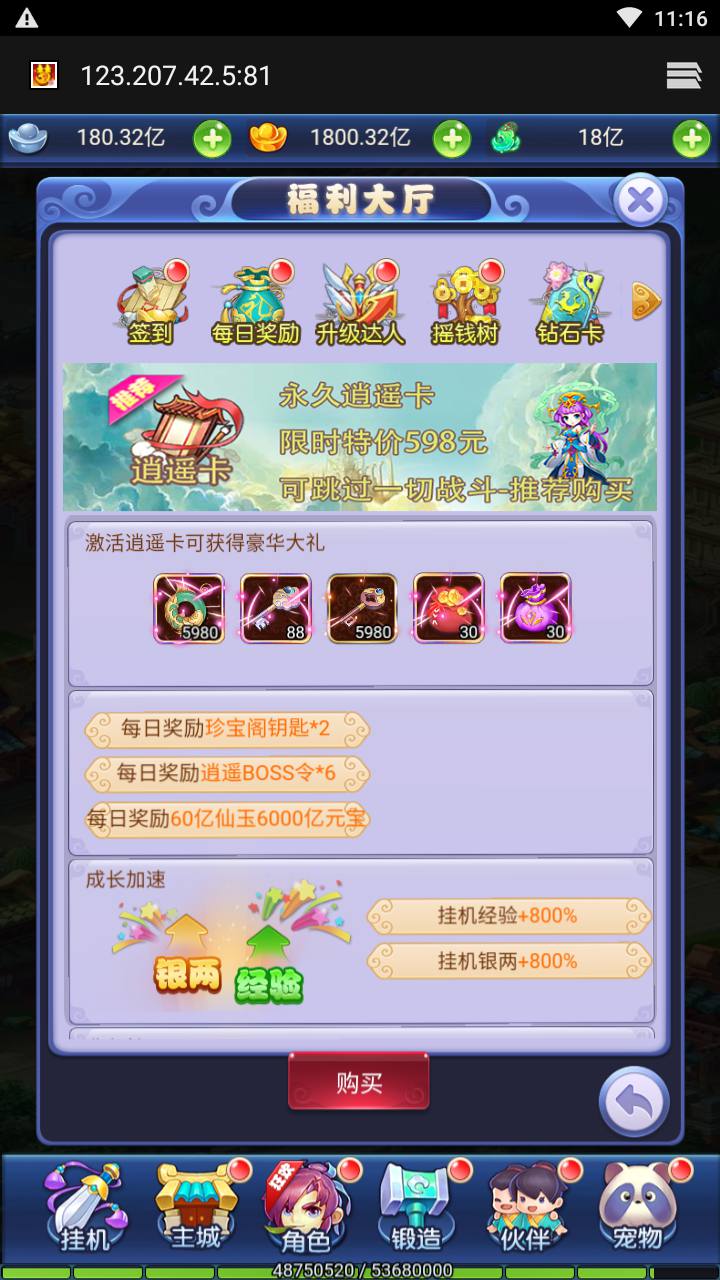Open the 宠物 pets tab
The height and width of the screenshot is (1280, 720).
[637, 1207]
